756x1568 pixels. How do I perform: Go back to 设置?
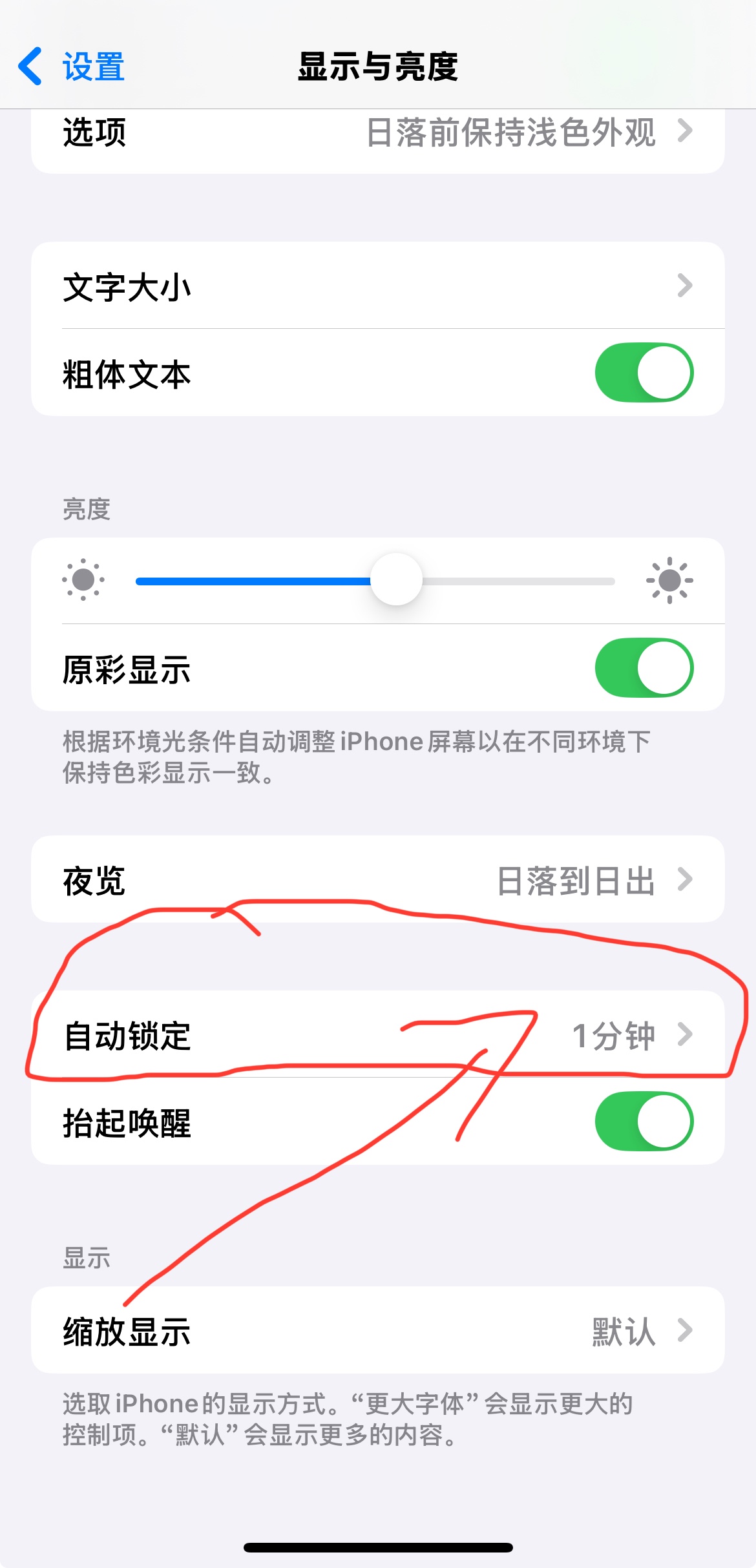pos(71,67)
